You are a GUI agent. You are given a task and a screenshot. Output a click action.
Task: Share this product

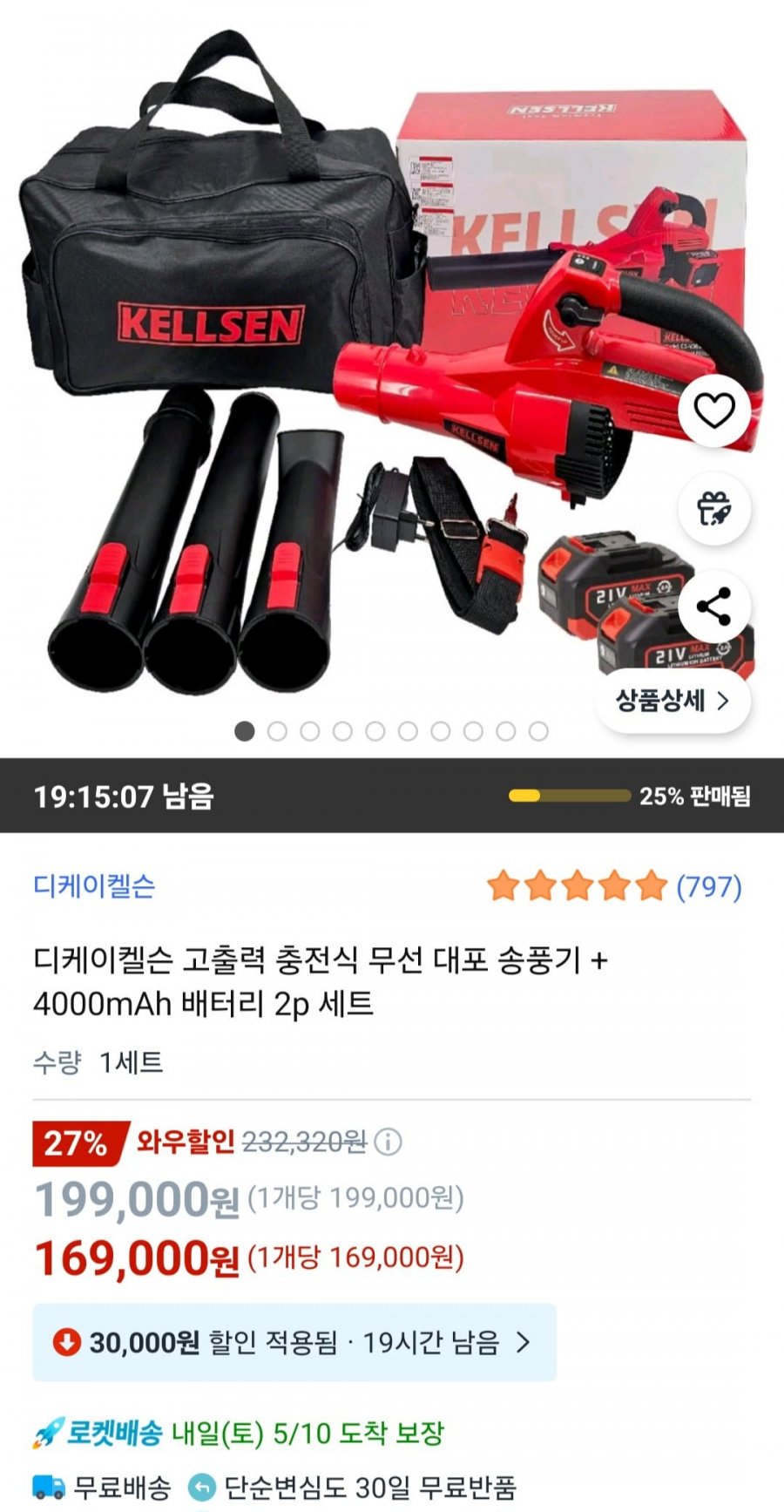[713, 607]
